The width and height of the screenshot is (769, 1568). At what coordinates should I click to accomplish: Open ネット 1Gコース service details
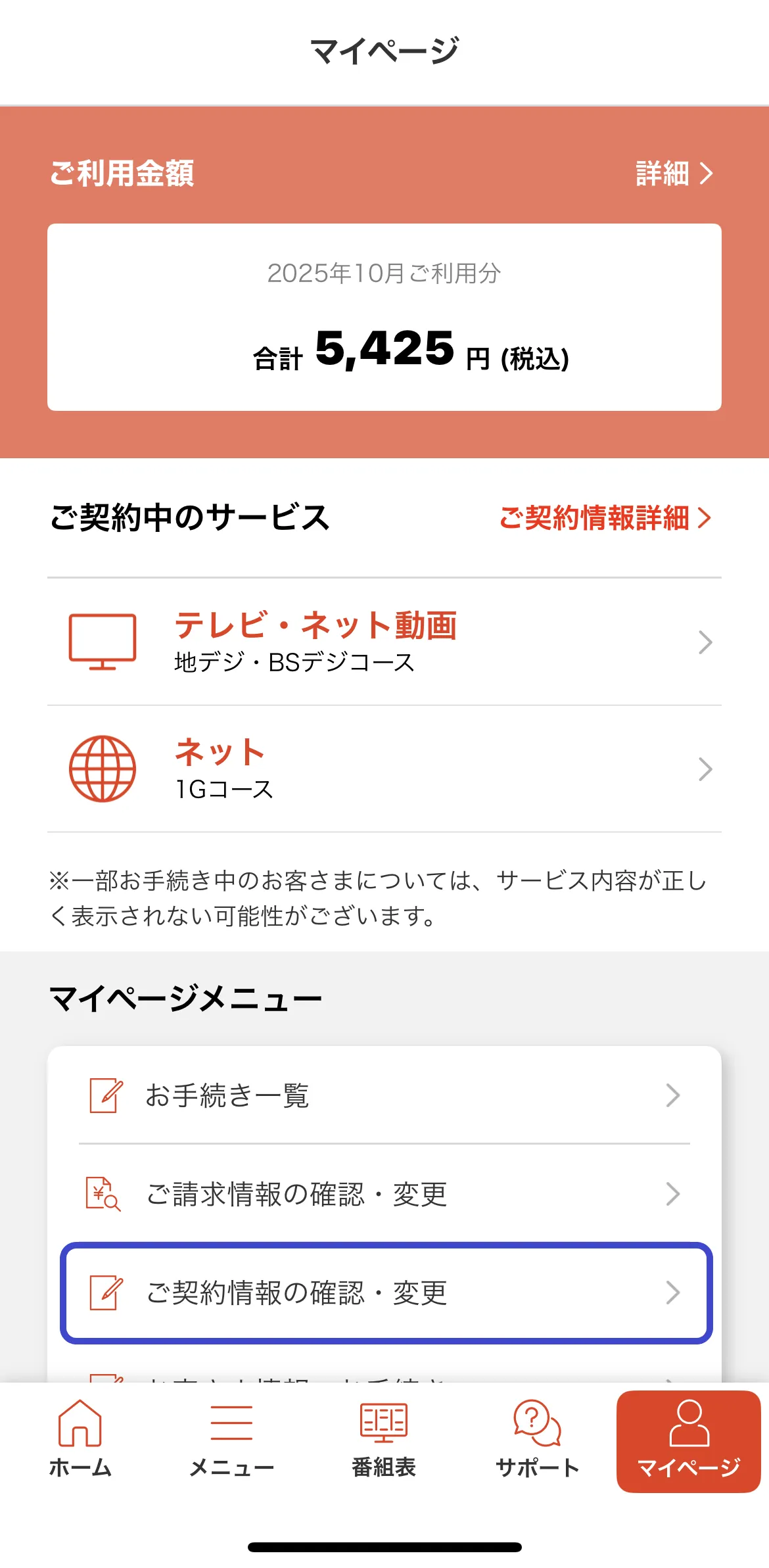(x=384, y=769)
